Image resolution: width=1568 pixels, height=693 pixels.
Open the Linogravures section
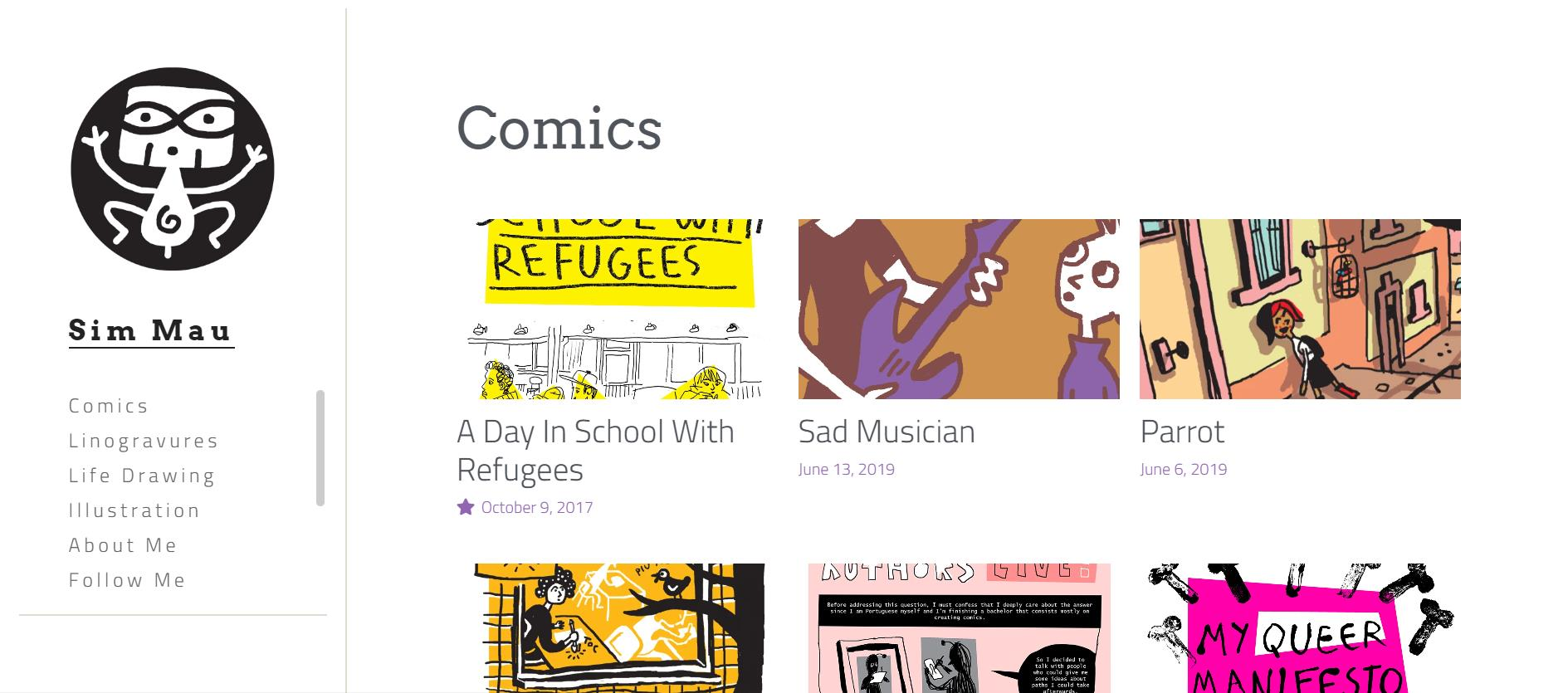144,441
